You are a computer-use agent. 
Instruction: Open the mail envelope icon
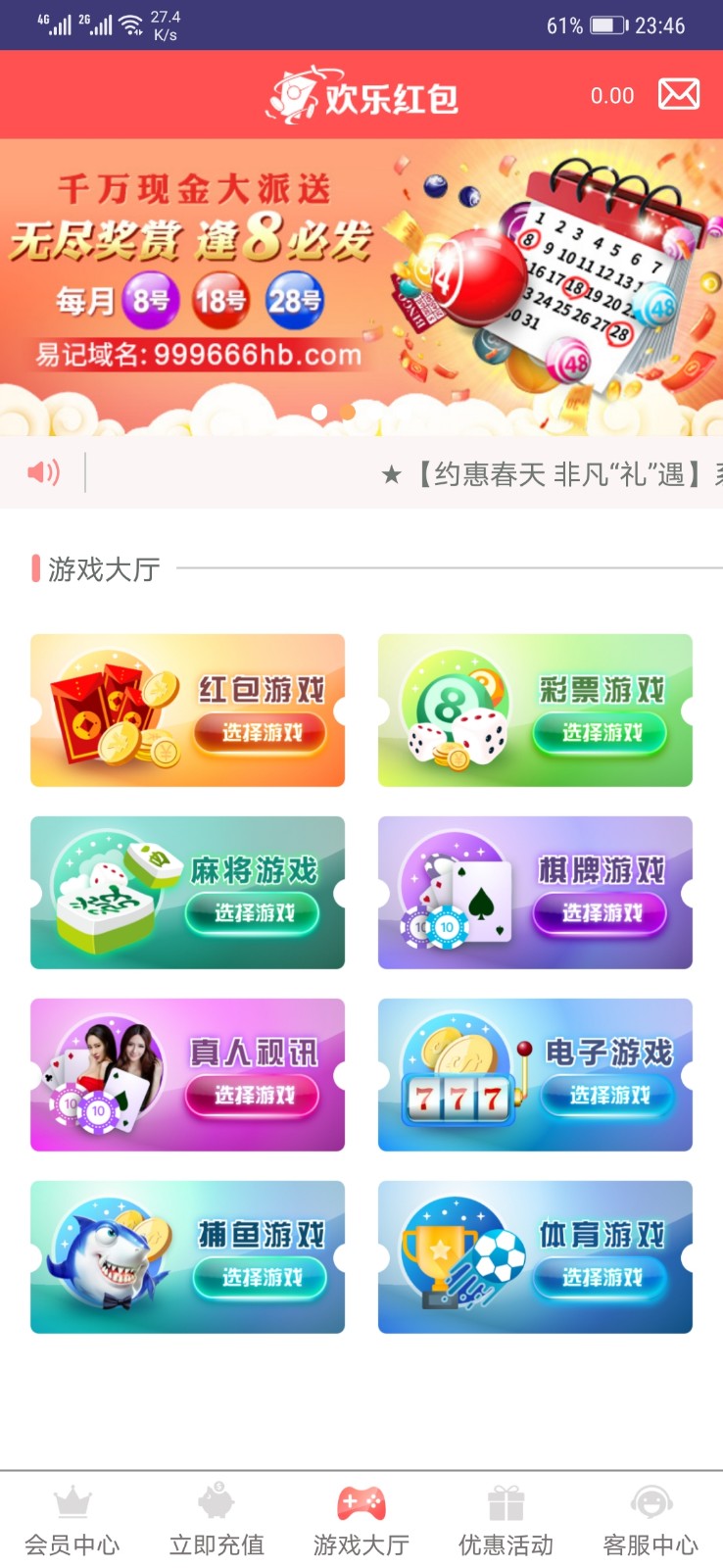(x=678, y=95)
